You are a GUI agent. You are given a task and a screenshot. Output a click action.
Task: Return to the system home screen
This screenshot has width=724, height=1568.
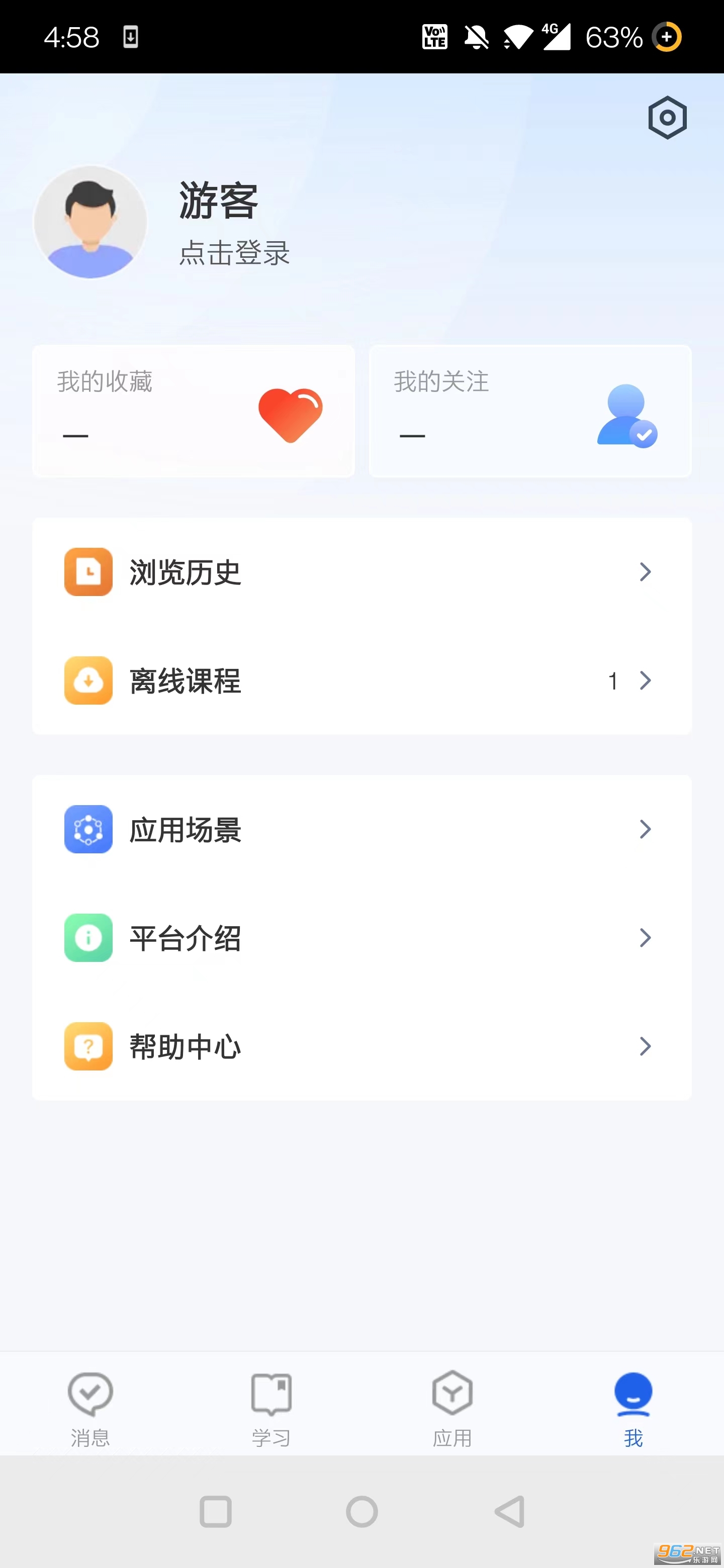(x=361, y=1511)
